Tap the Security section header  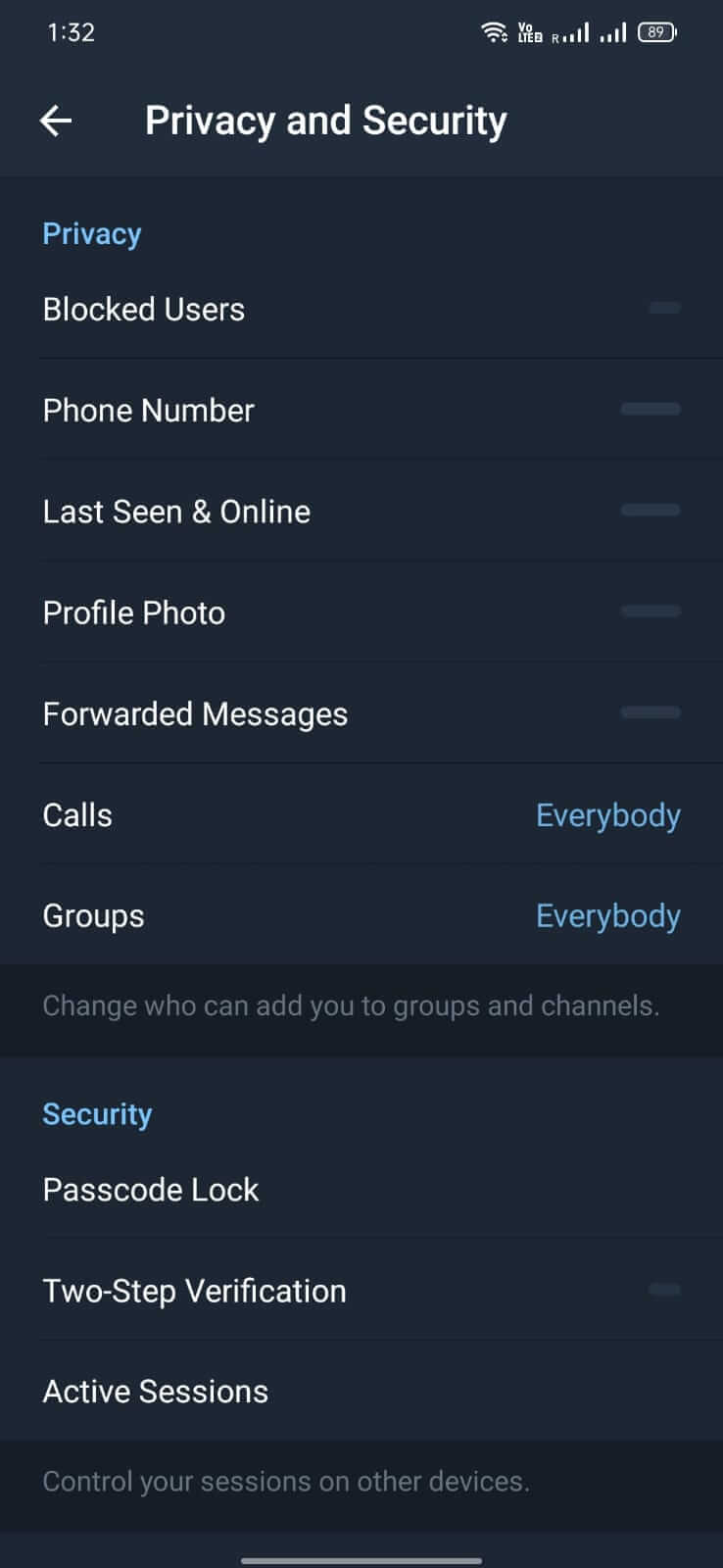[97, 1113]
